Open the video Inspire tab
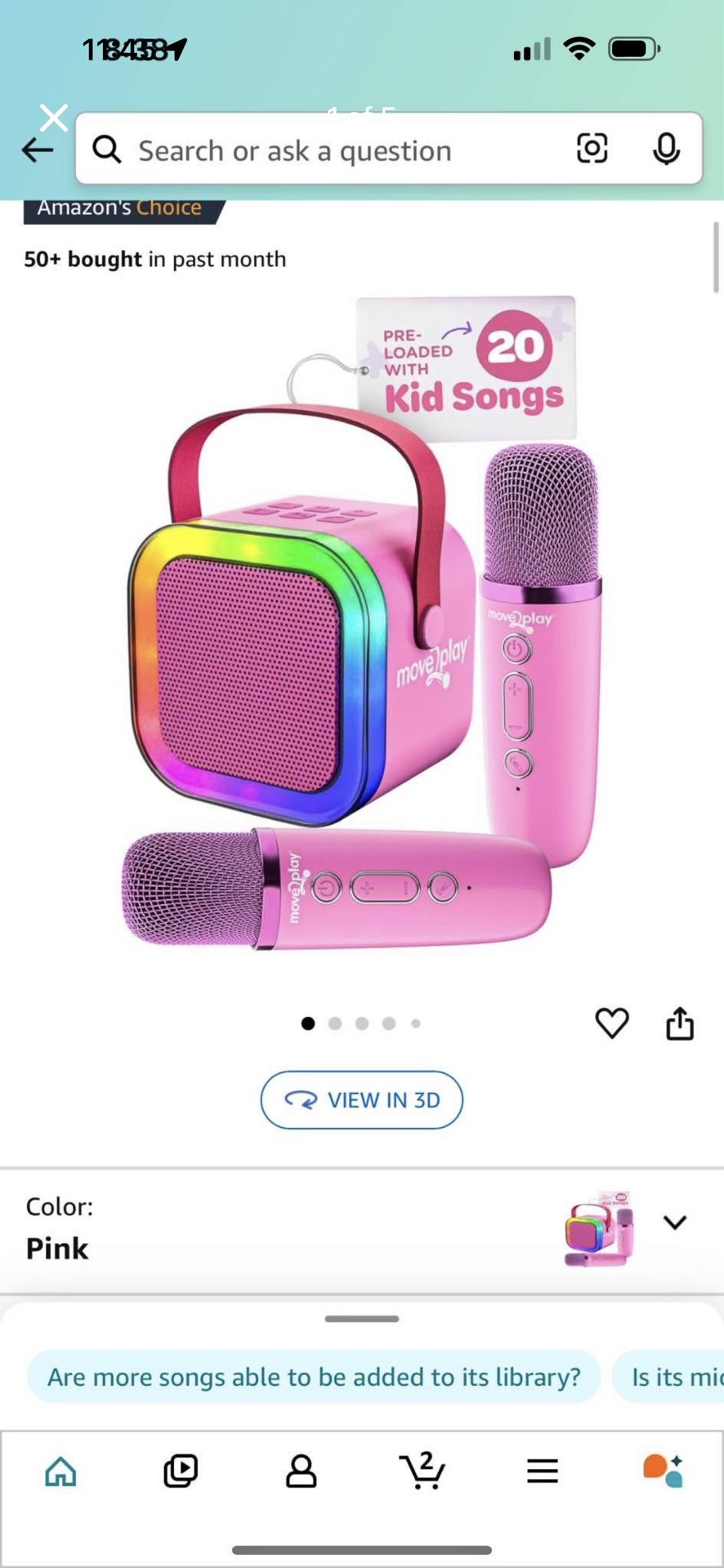 coord(181,1472)
